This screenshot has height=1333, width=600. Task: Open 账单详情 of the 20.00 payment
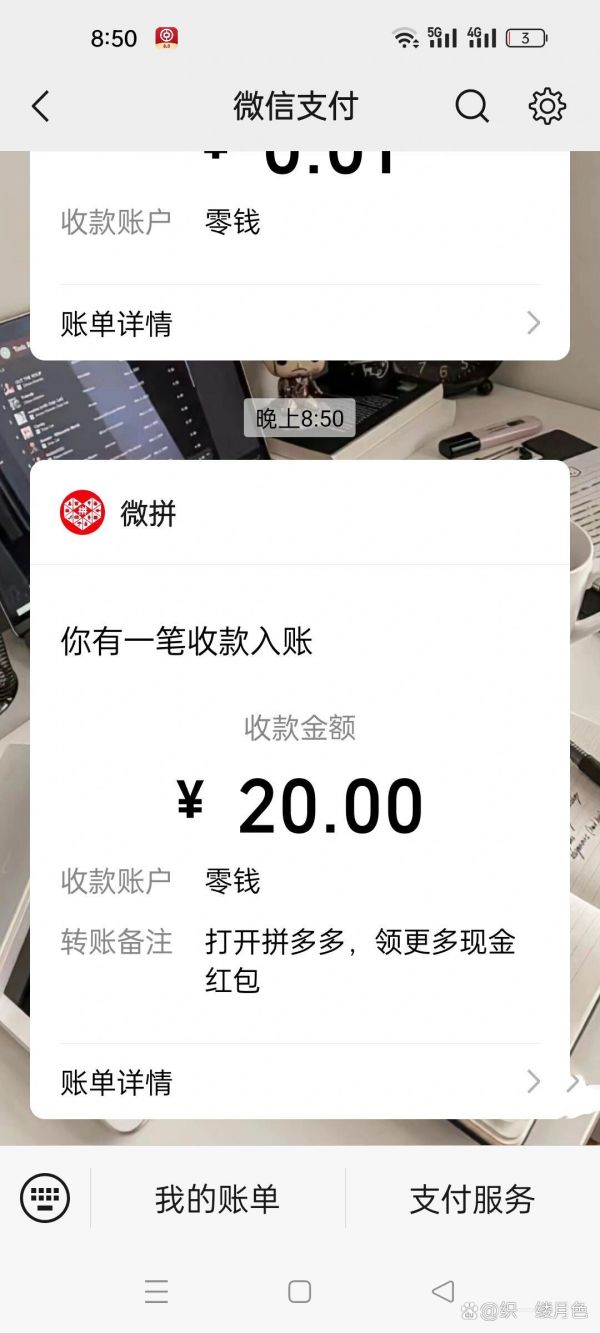(300, 1082)
